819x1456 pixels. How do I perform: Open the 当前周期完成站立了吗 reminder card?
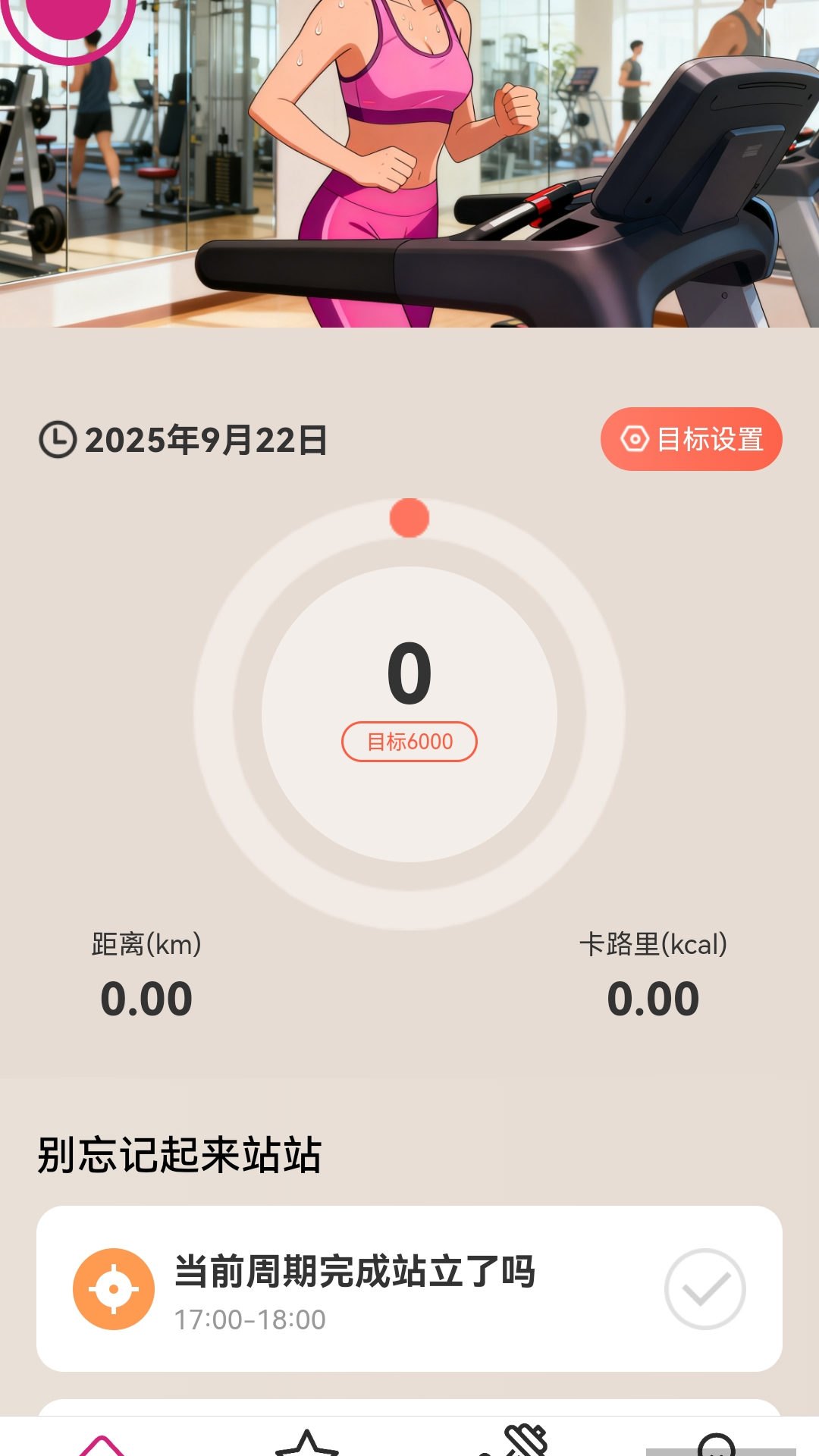click(x=355, y=1288)
